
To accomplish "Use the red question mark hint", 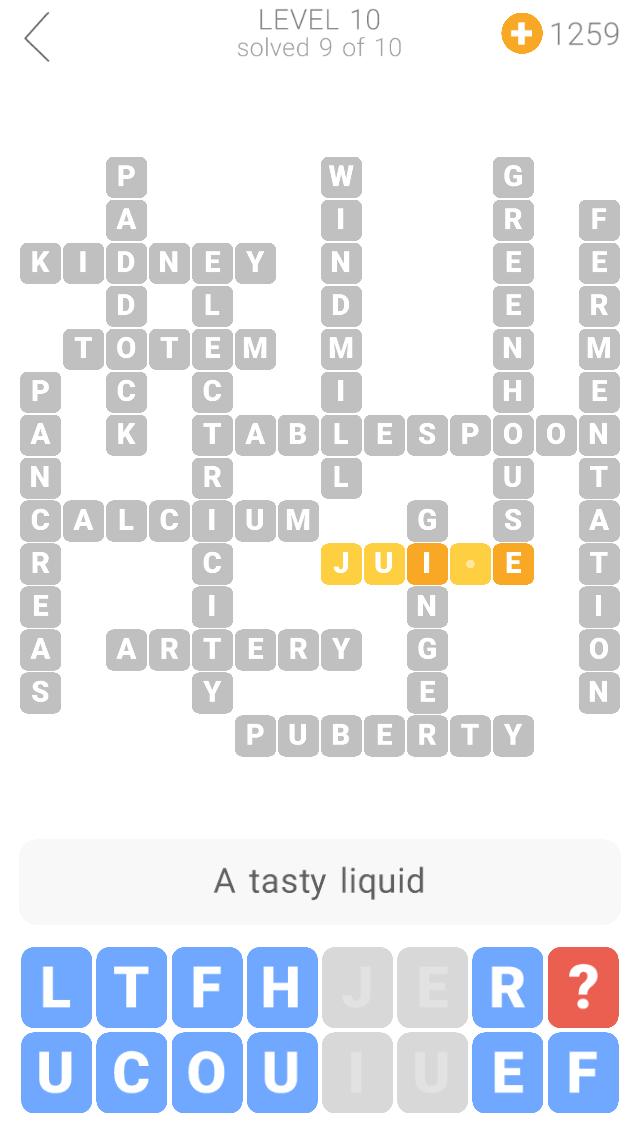I will (x=582, y=986).
